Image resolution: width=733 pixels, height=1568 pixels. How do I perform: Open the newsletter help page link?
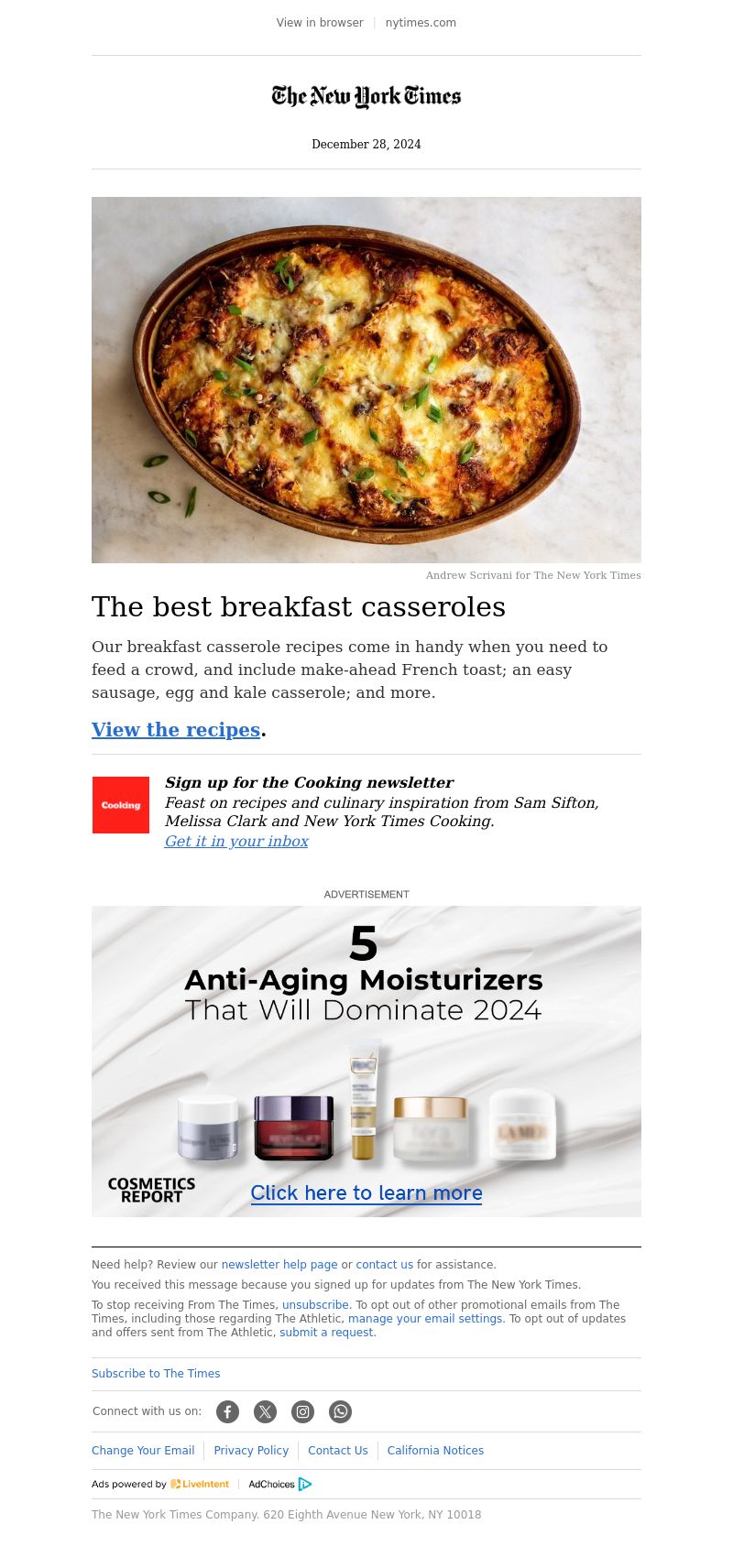coord(279,1265)
